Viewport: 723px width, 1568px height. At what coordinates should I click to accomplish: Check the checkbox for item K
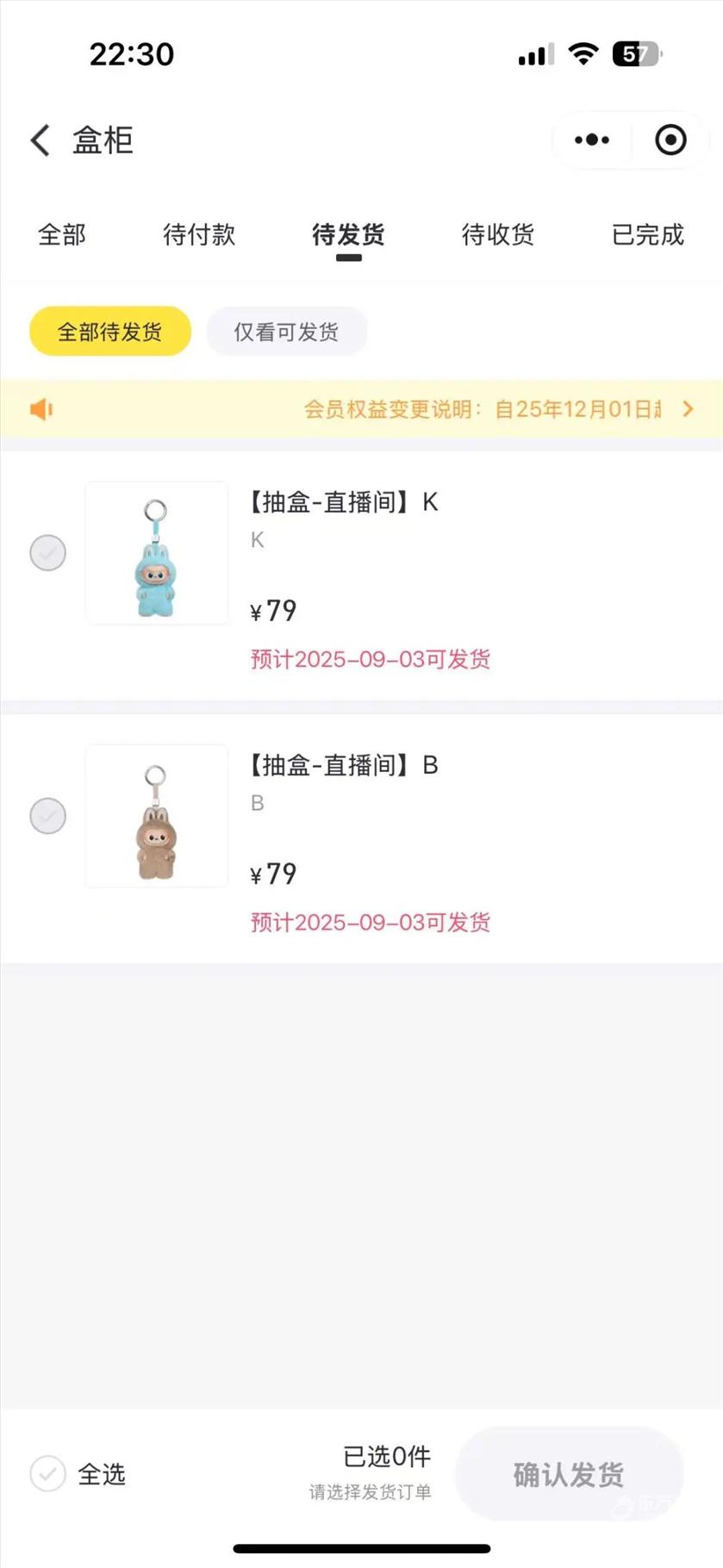point(48,552)
